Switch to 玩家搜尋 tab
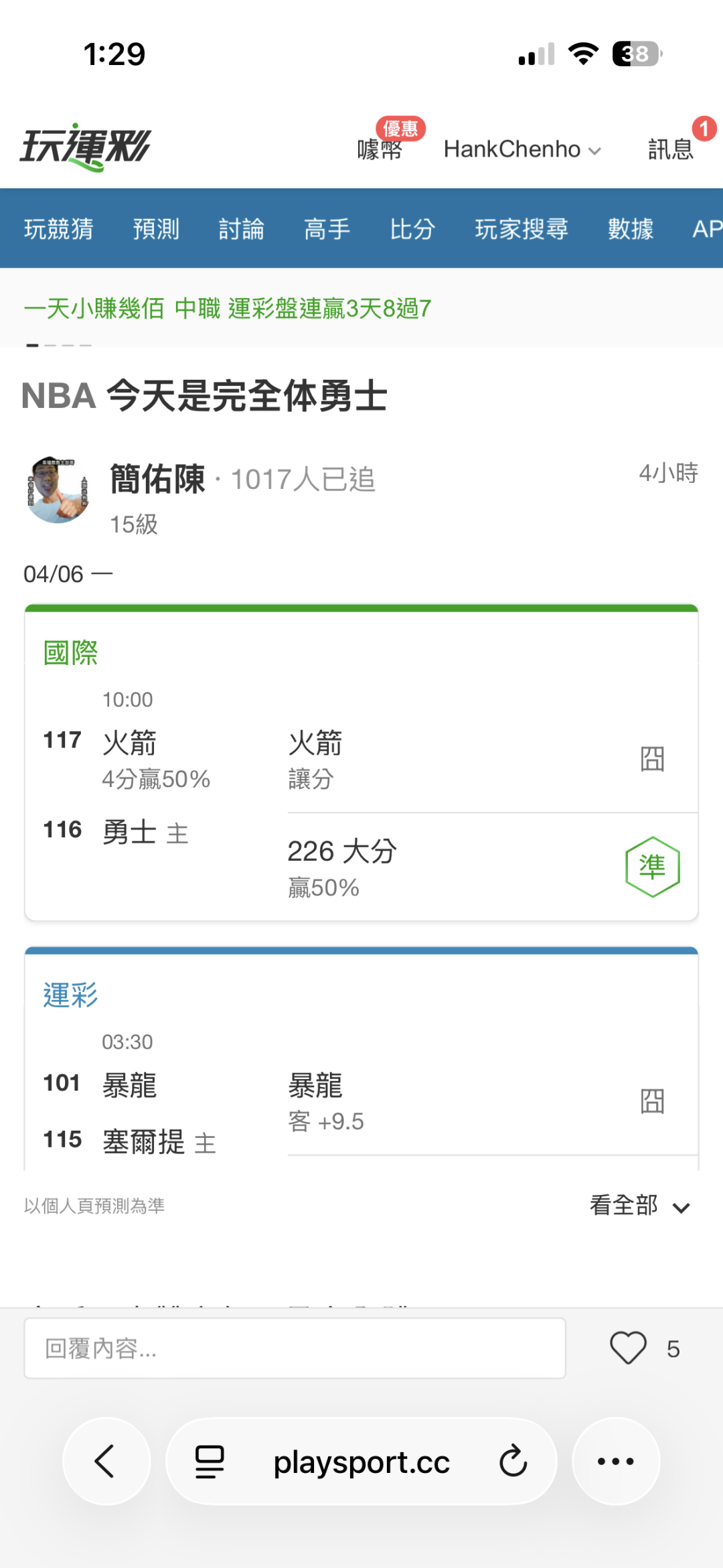 click(521, 229)
